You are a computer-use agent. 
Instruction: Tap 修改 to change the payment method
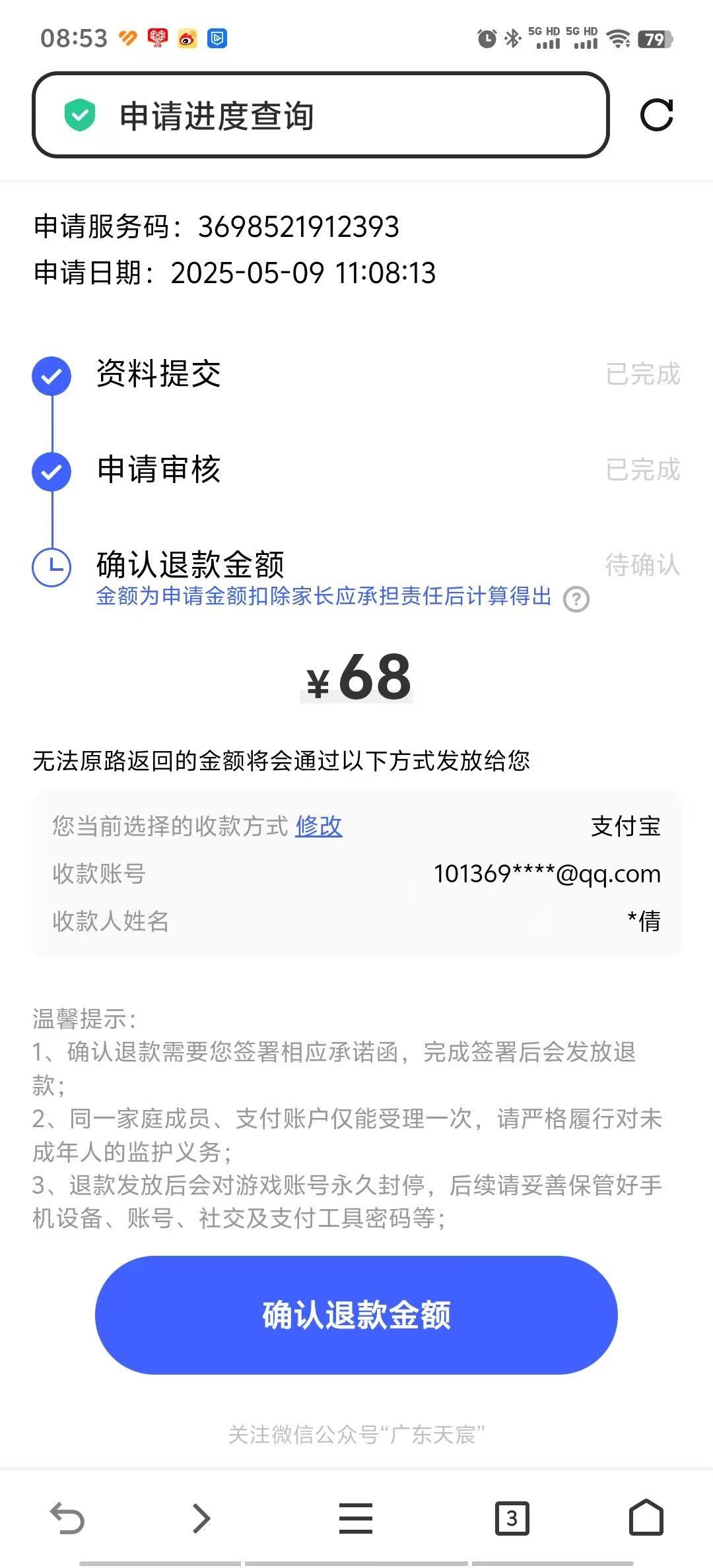point(318,826)
